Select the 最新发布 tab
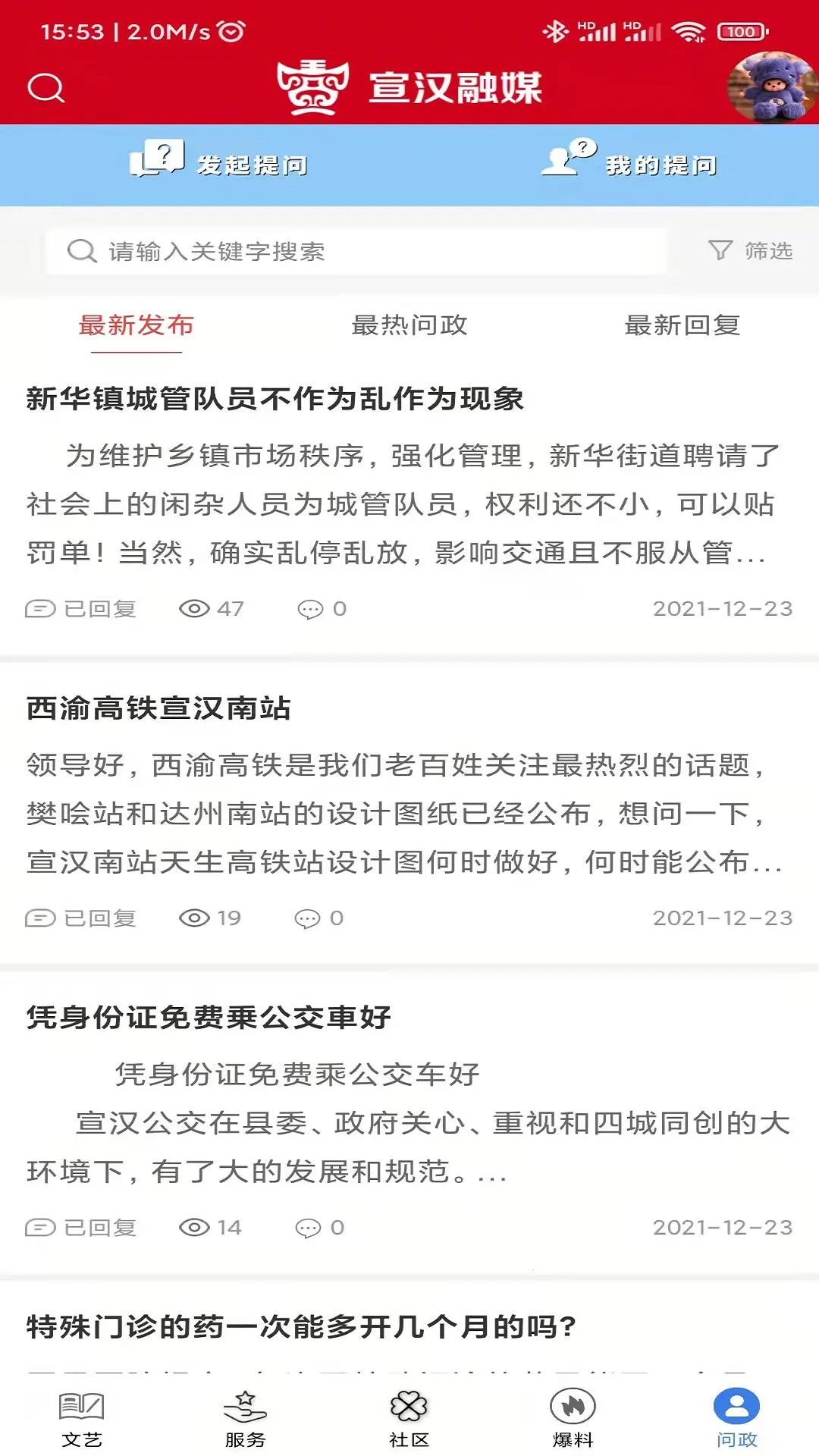This screenshot has height=1456, width=819. [136, 325]
